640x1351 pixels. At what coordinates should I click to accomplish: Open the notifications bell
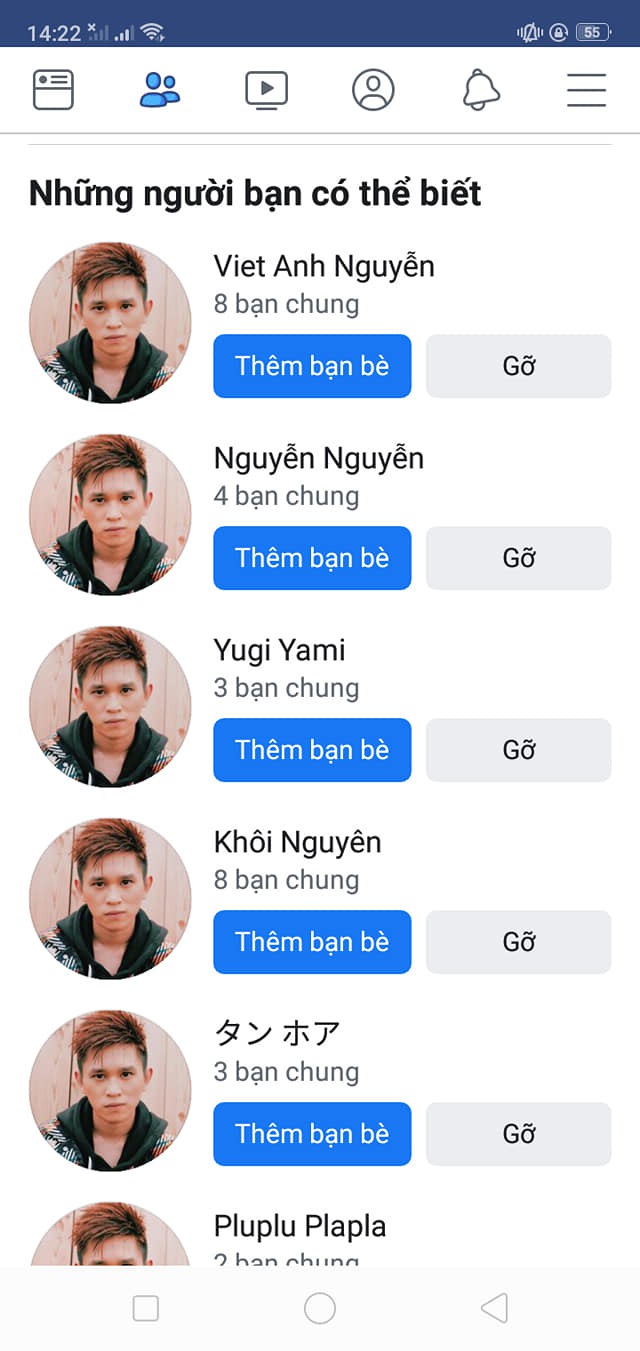481,90
